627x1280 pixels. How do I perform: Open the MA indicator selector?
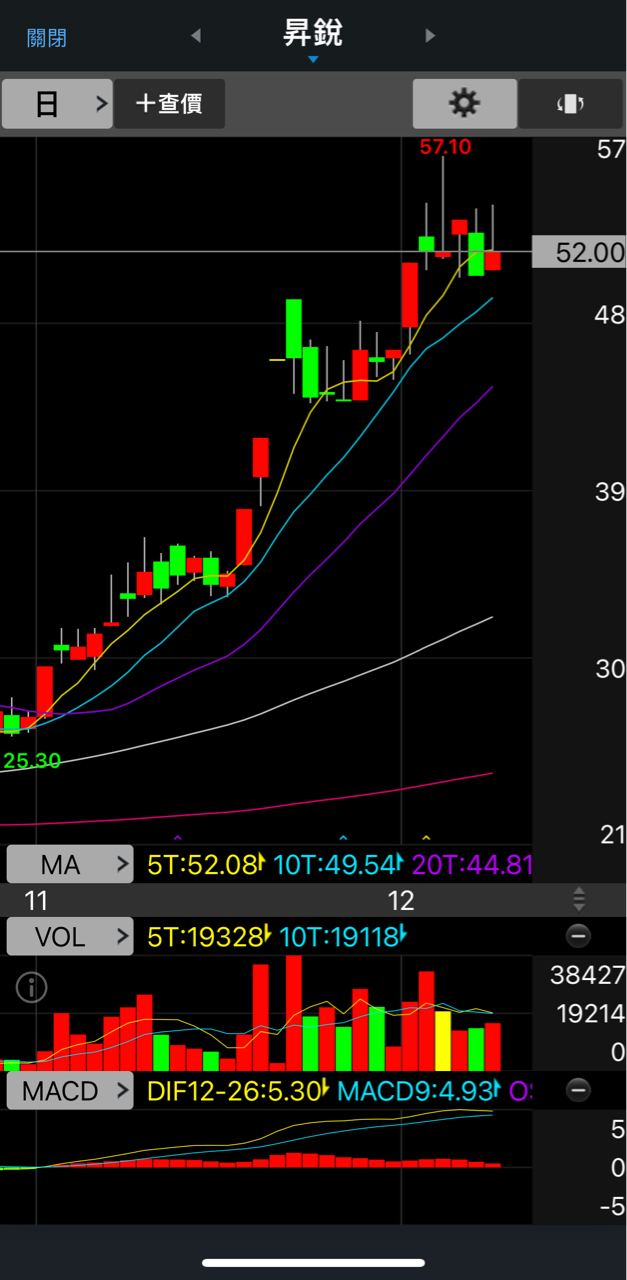pyautogui.click(x=70, y=864)
